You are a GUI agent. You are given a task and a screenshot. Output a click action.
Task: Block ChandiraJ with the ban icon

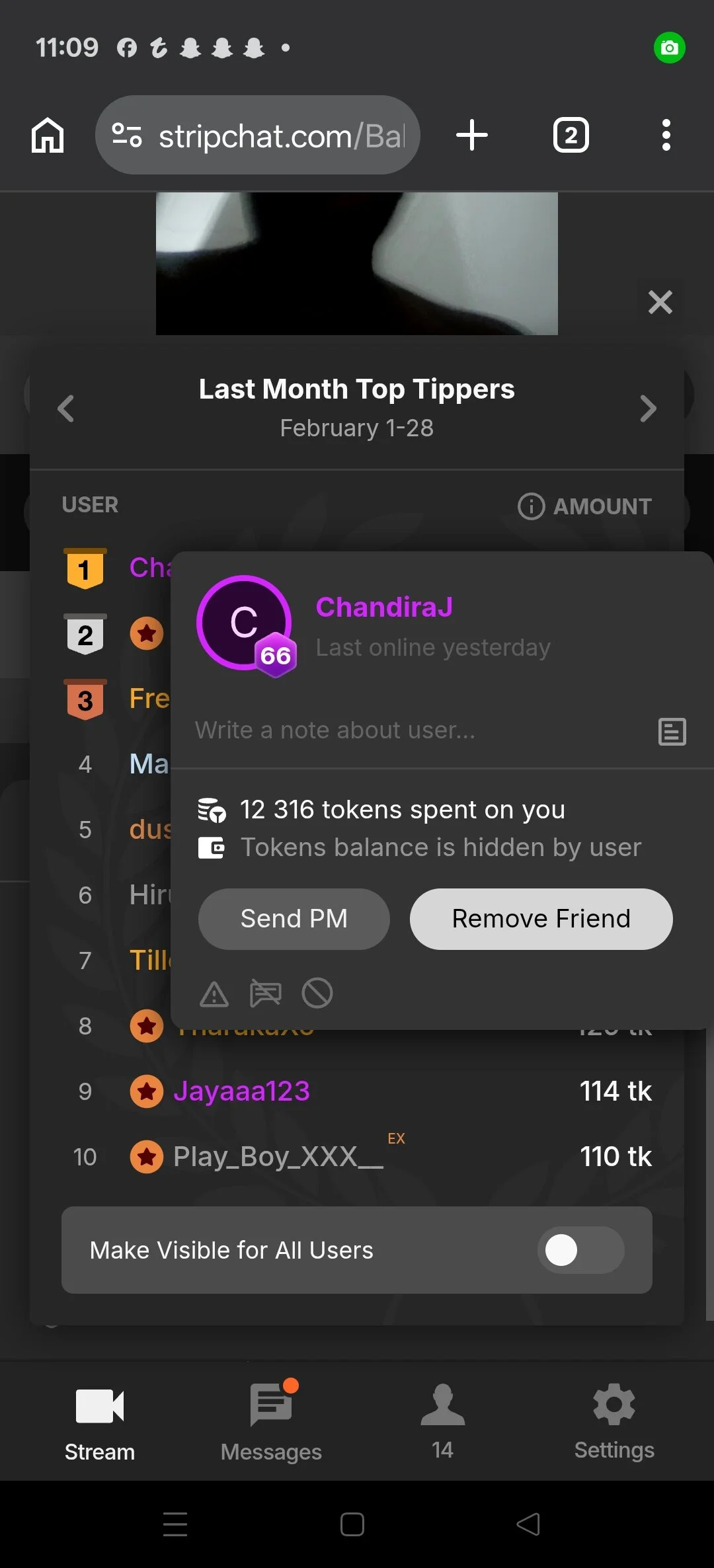[317, 994]
